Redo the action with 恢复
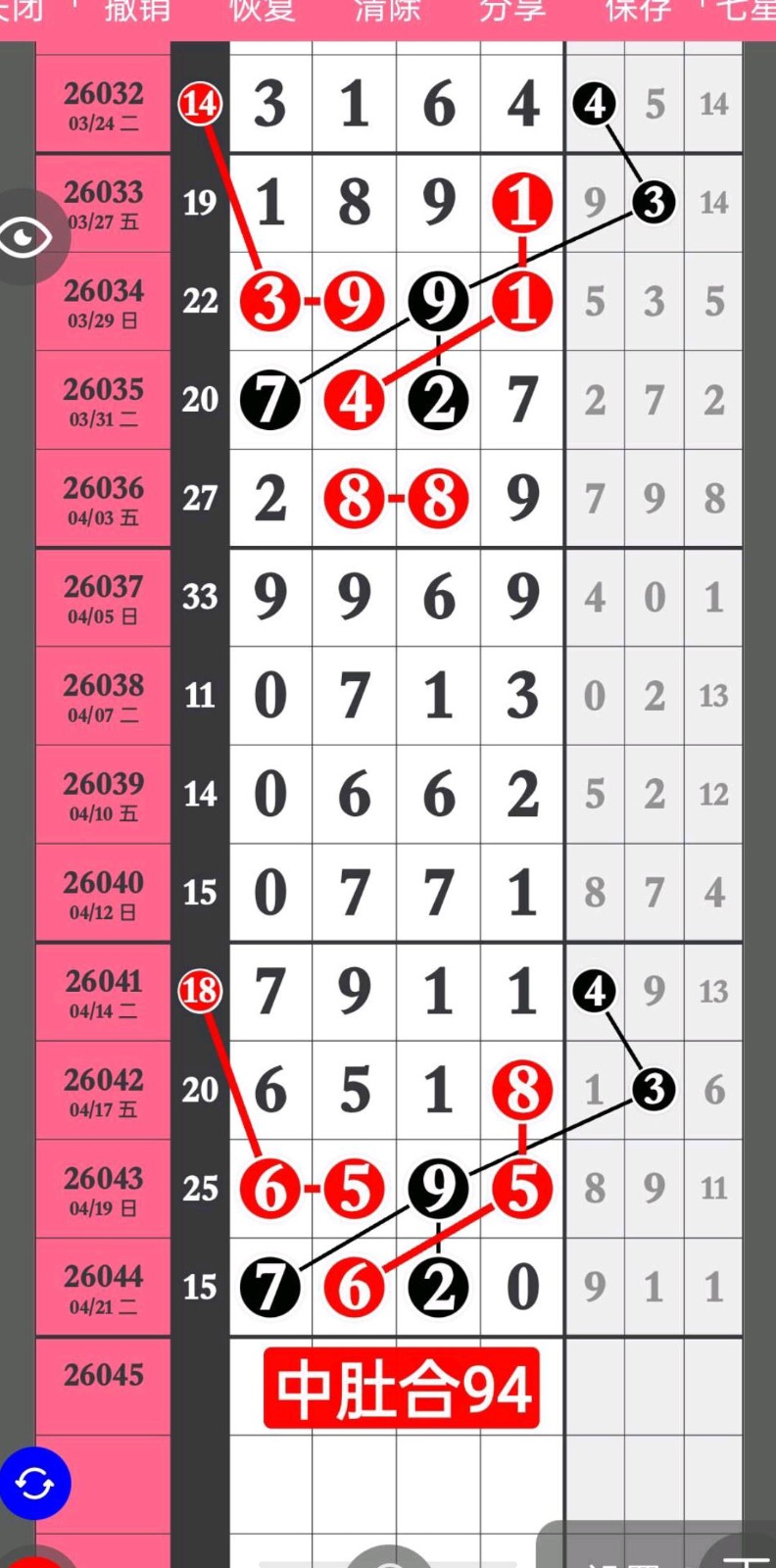Image resolution: width=776 pixels, height=1568 pixels. 262,12
